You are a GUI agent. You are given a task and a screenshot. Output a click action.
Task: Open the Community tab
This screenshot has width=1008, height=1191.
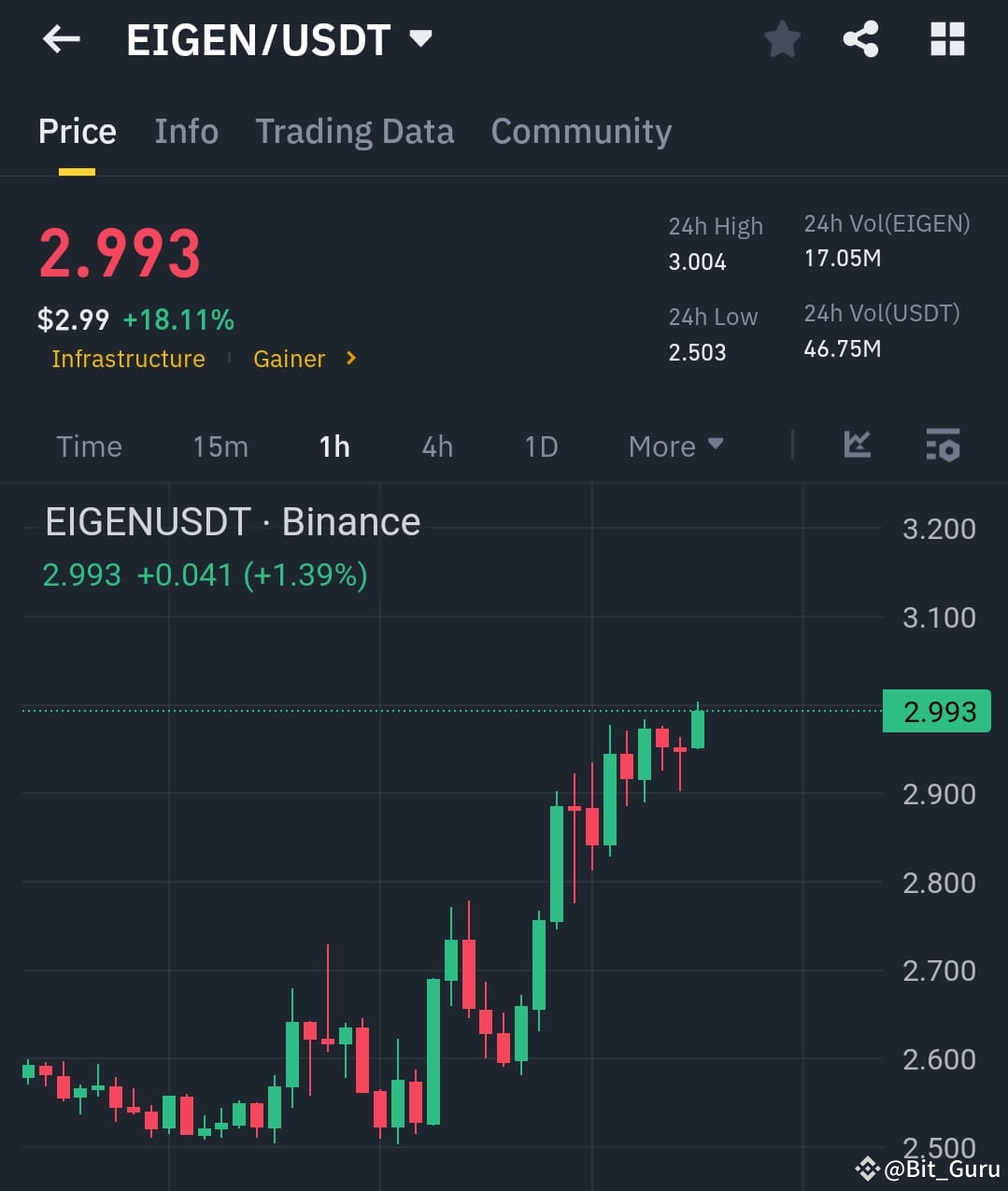(580, 131)
